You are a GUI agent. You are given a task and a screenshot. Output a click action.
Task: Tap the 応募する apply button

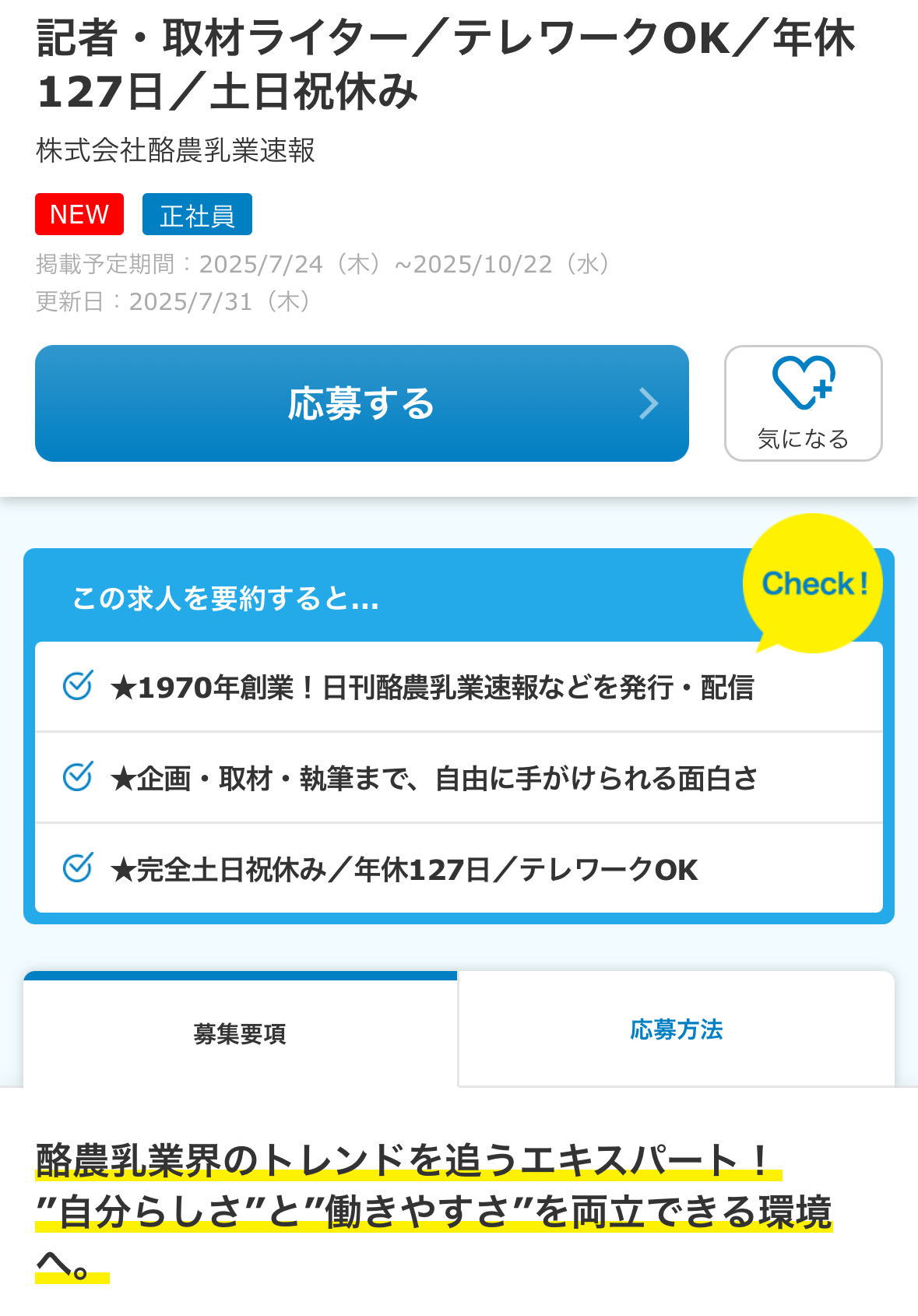[x=361, y=403]
